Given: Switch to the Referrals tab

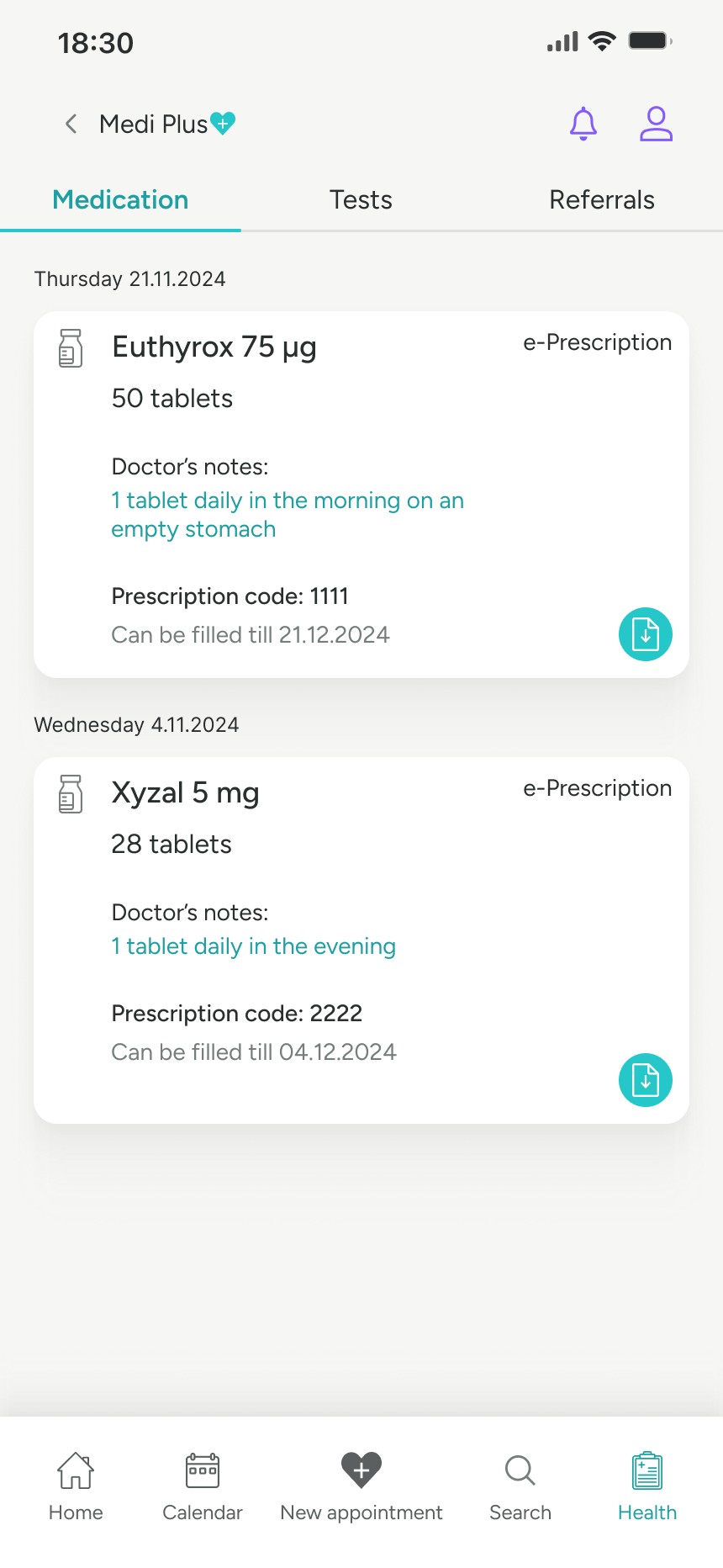Looking at the screenshot, I should pos(602,199).
